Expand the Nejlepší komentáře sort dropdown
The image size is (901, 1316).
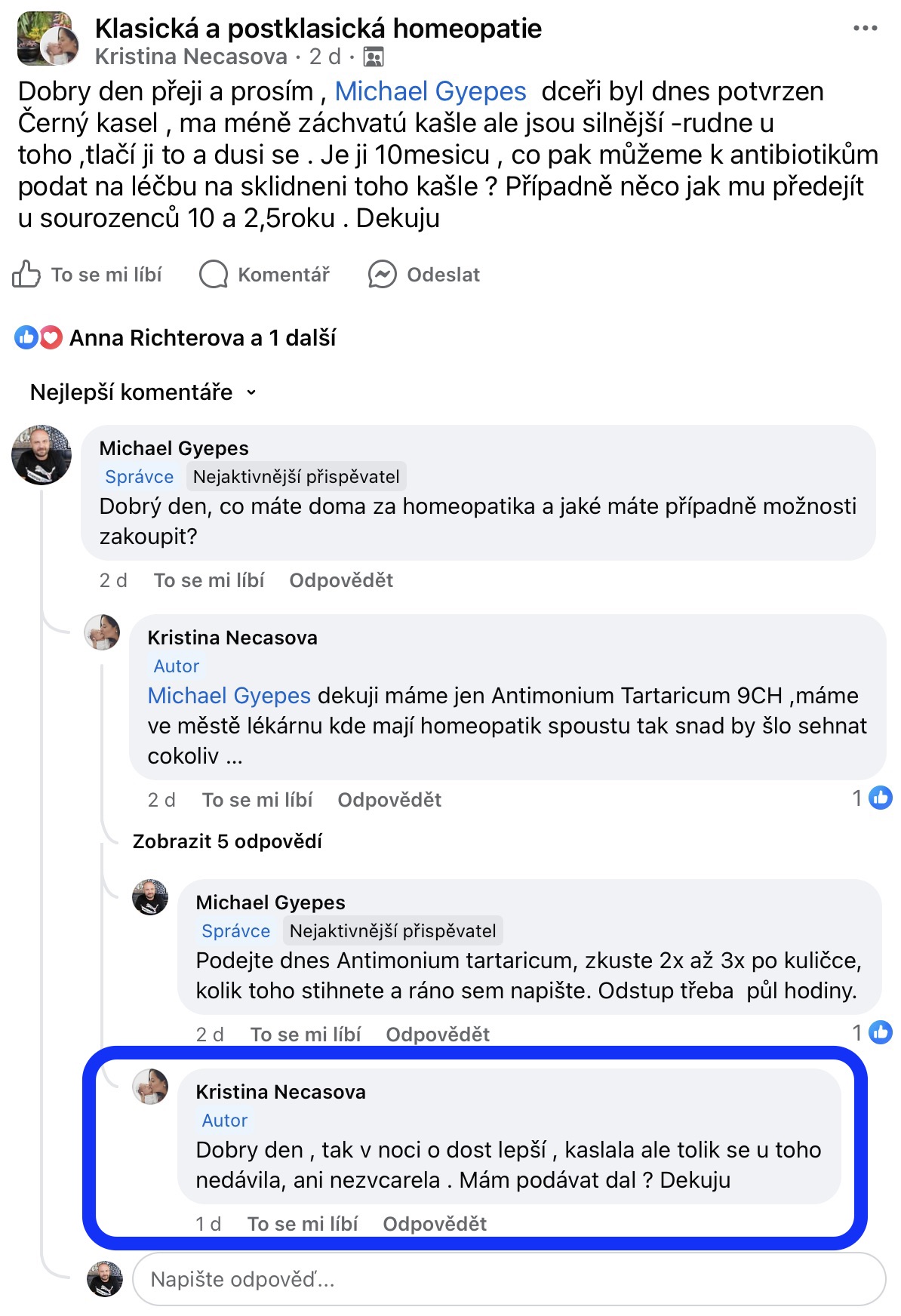(x=143, y=392)
